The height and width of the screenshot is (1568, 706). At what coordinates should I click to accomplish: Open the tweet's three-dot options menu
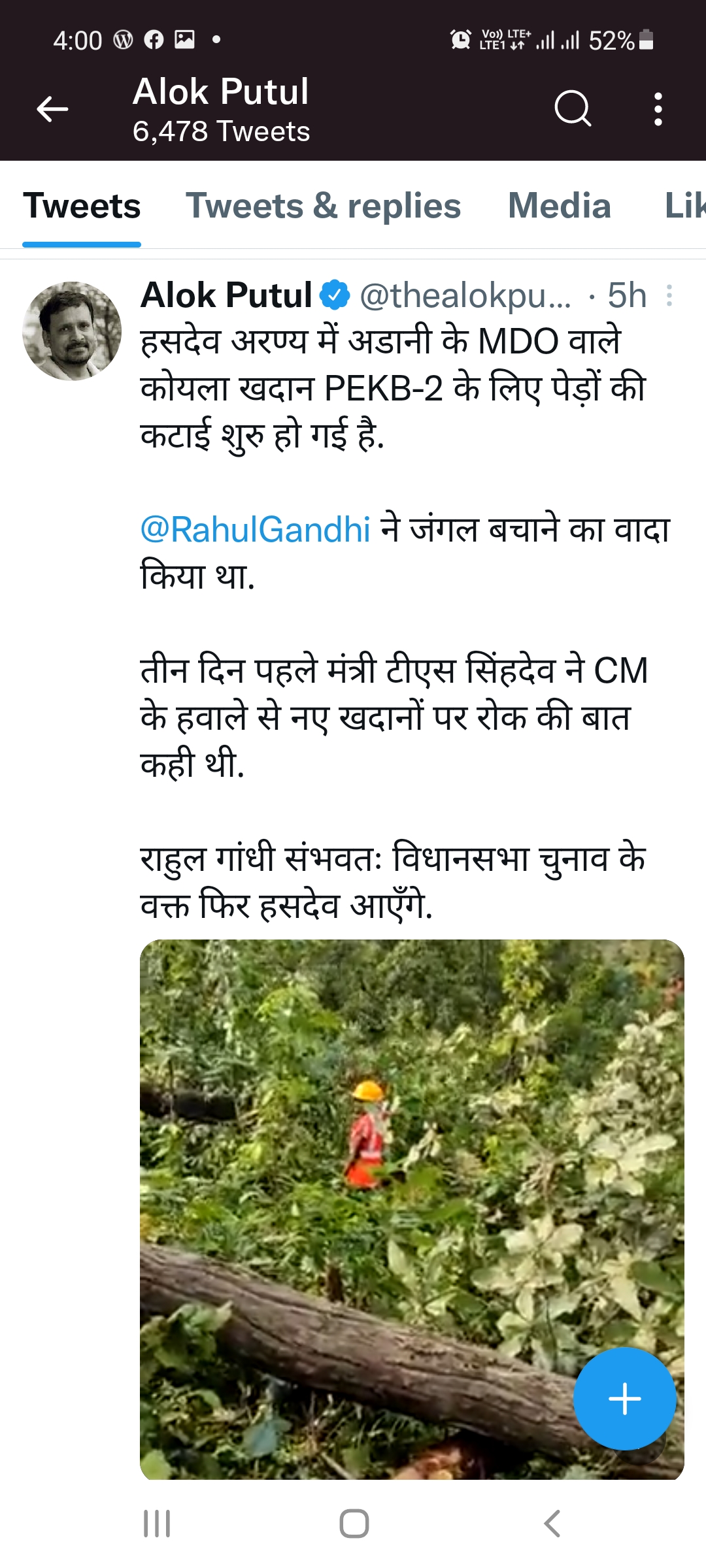(x=669, y=295)
